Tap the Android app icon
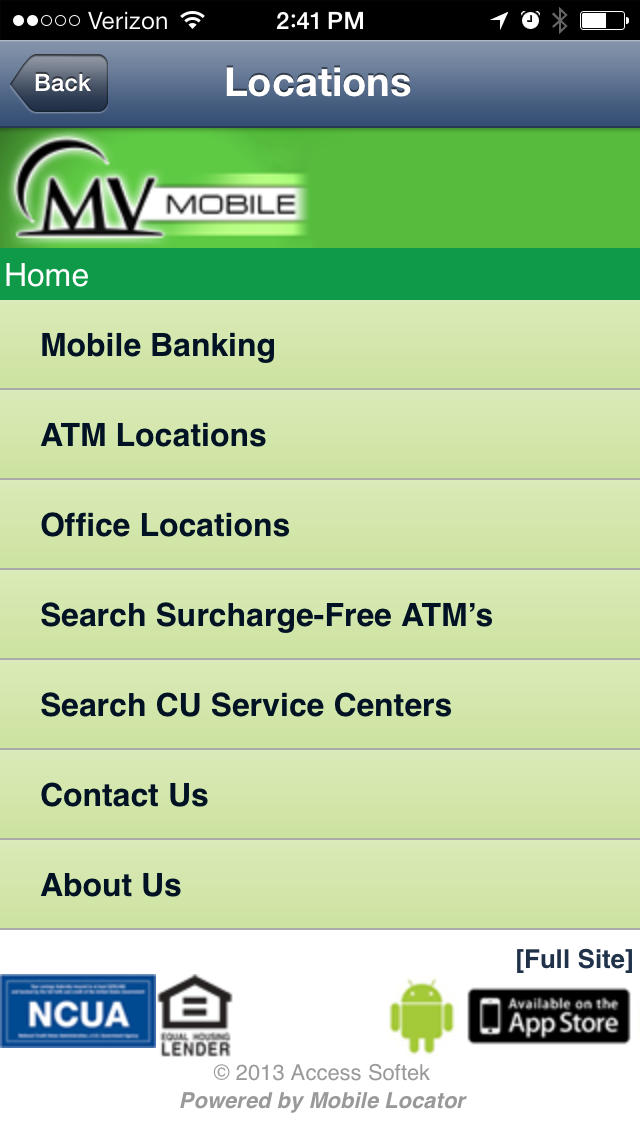This screenshot has height=1136, width=640. 422,1016
